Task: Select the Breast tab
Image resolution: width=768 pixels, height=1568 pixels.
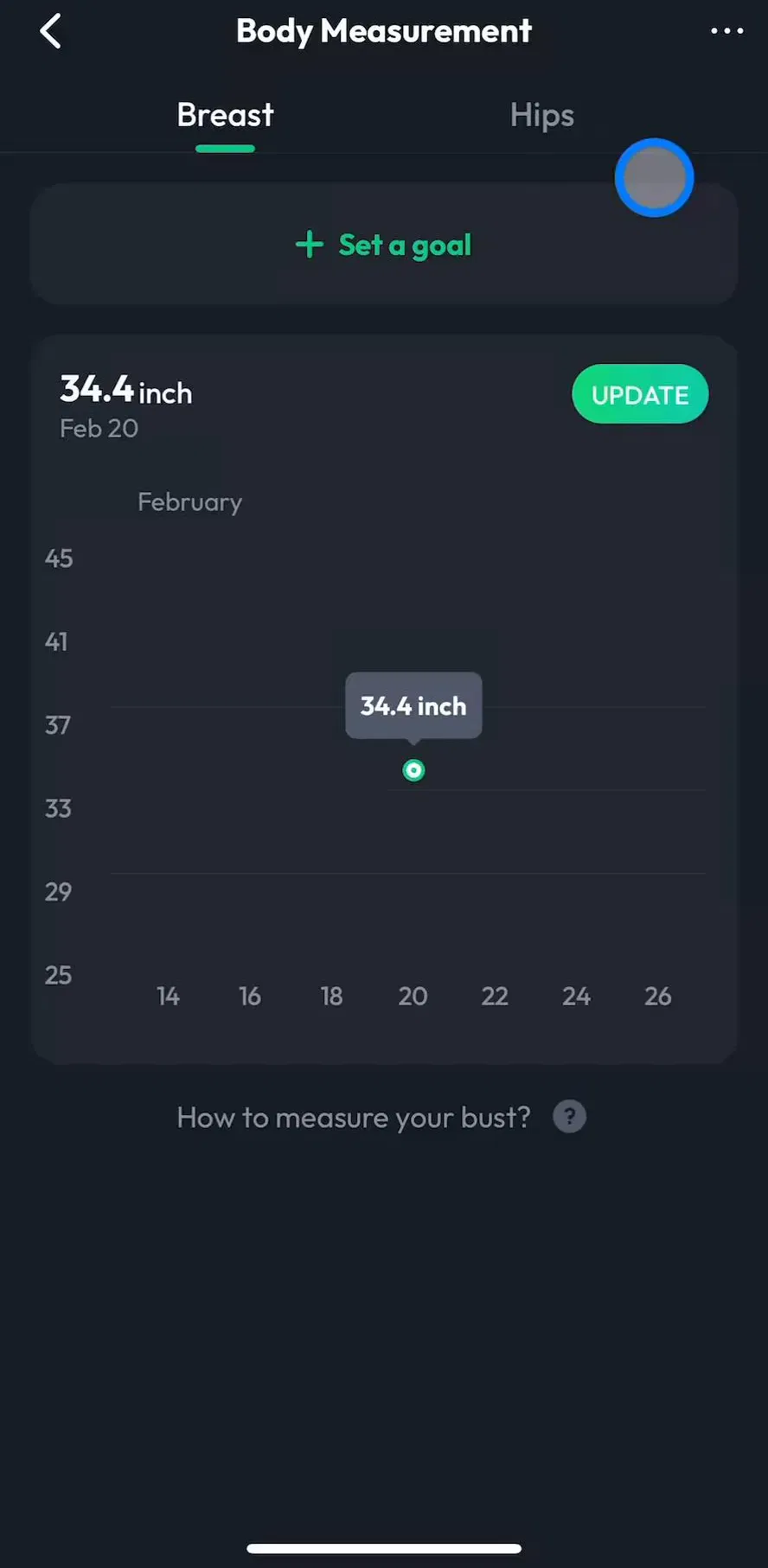Action: [x=225, y=115]
